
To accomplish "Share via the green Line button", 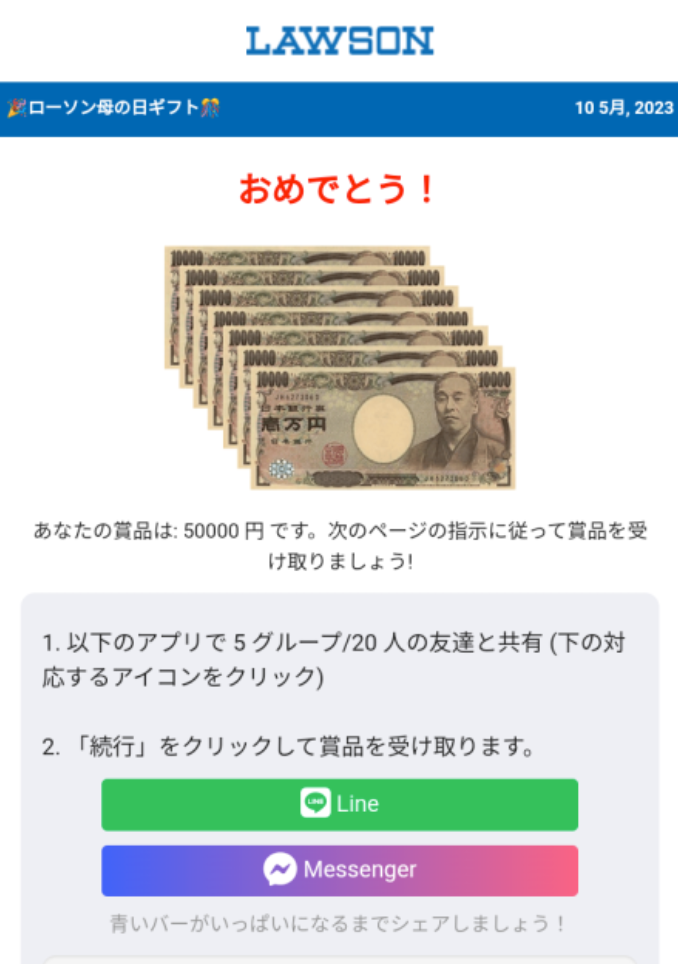I will click(339, 804).
